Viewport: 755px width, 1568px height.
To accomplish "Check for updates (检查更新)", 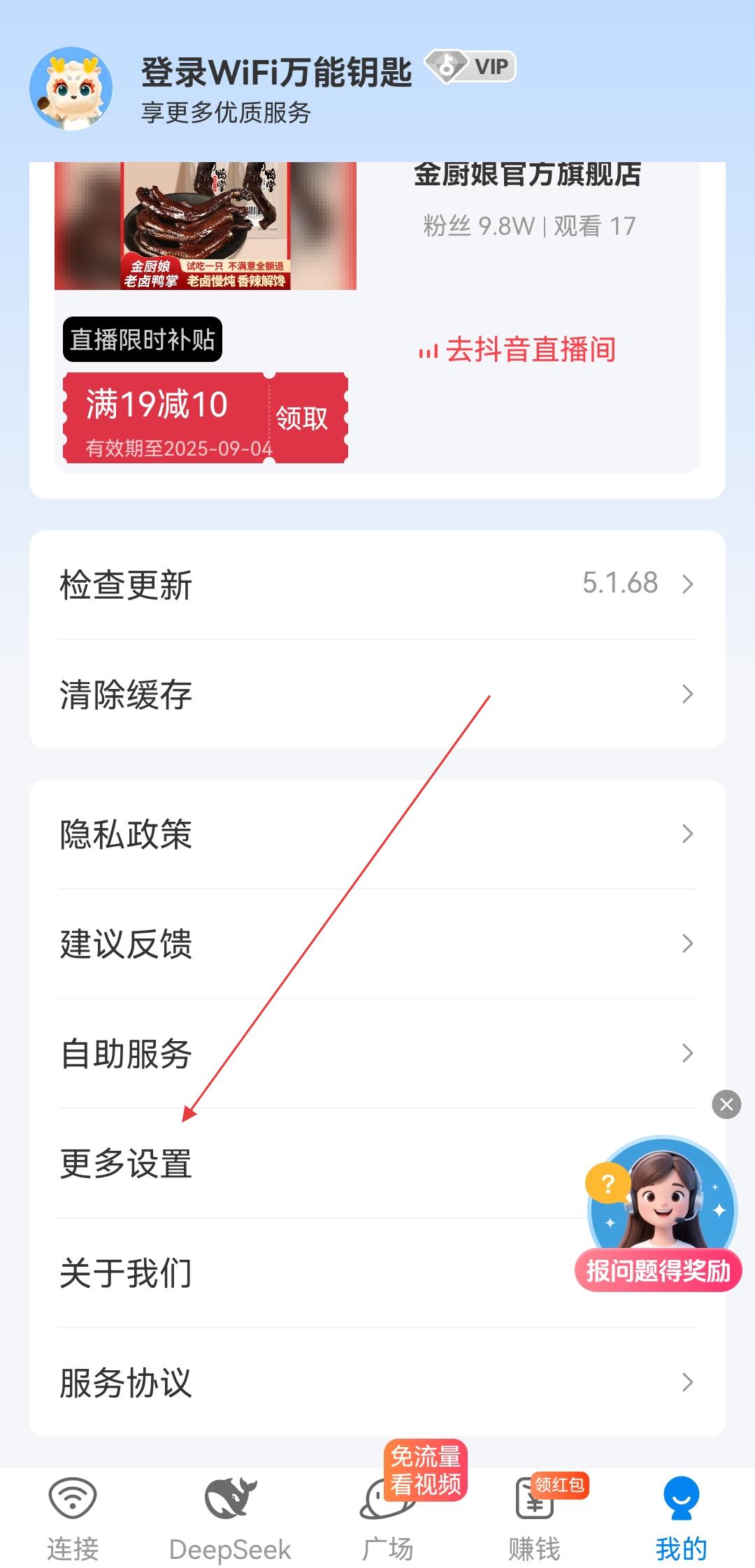I will pyautogui.click(x=377, y=584).
